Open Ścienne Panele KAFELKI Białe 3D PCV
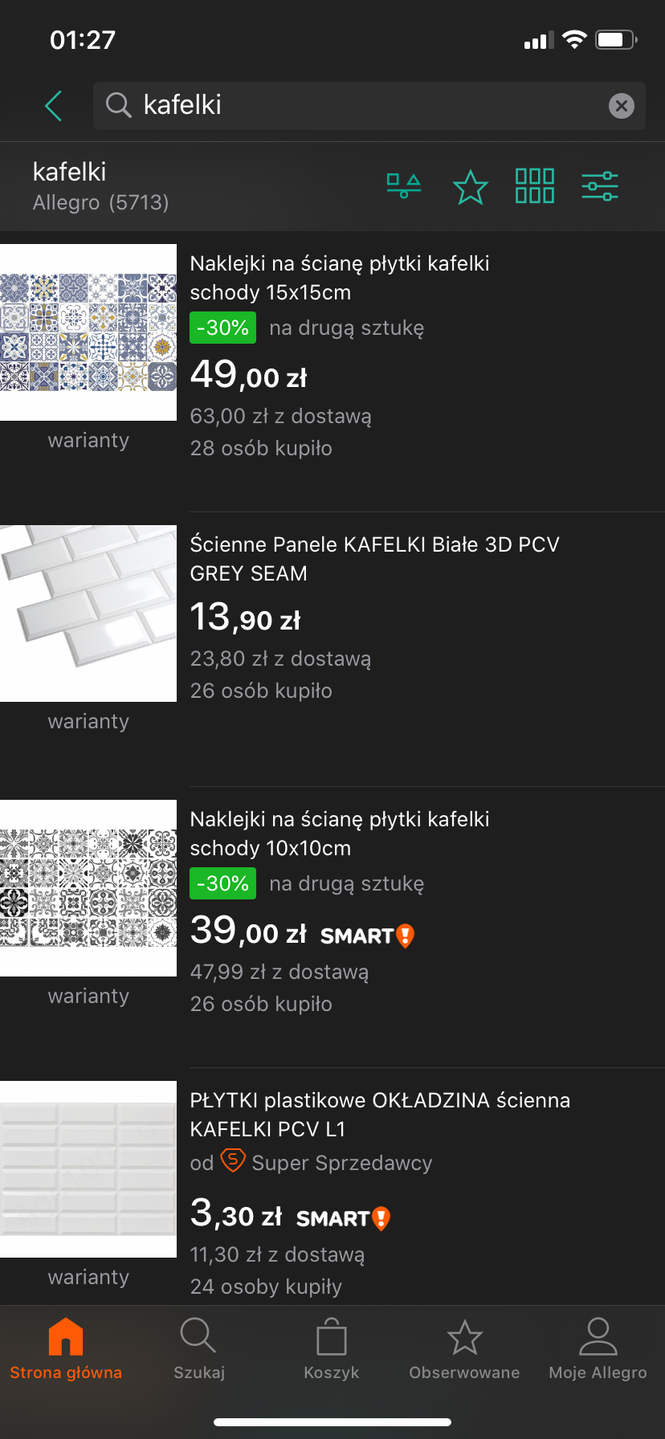Viewport: 665px width, 1439px height. (x=374, y=559)
